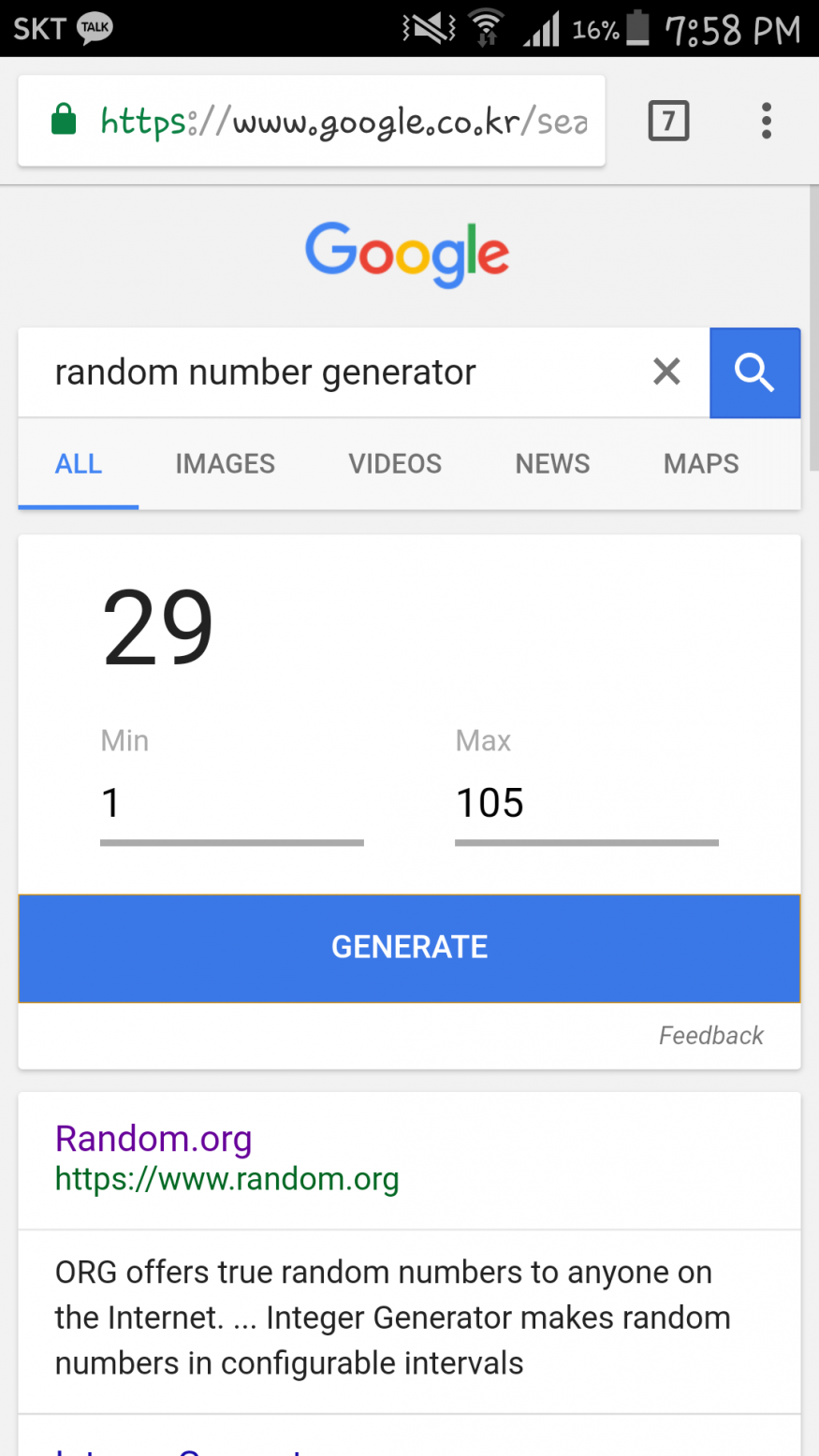
Task: Generate a new random number
Action: pyautogui.click(x=409, y=948)
